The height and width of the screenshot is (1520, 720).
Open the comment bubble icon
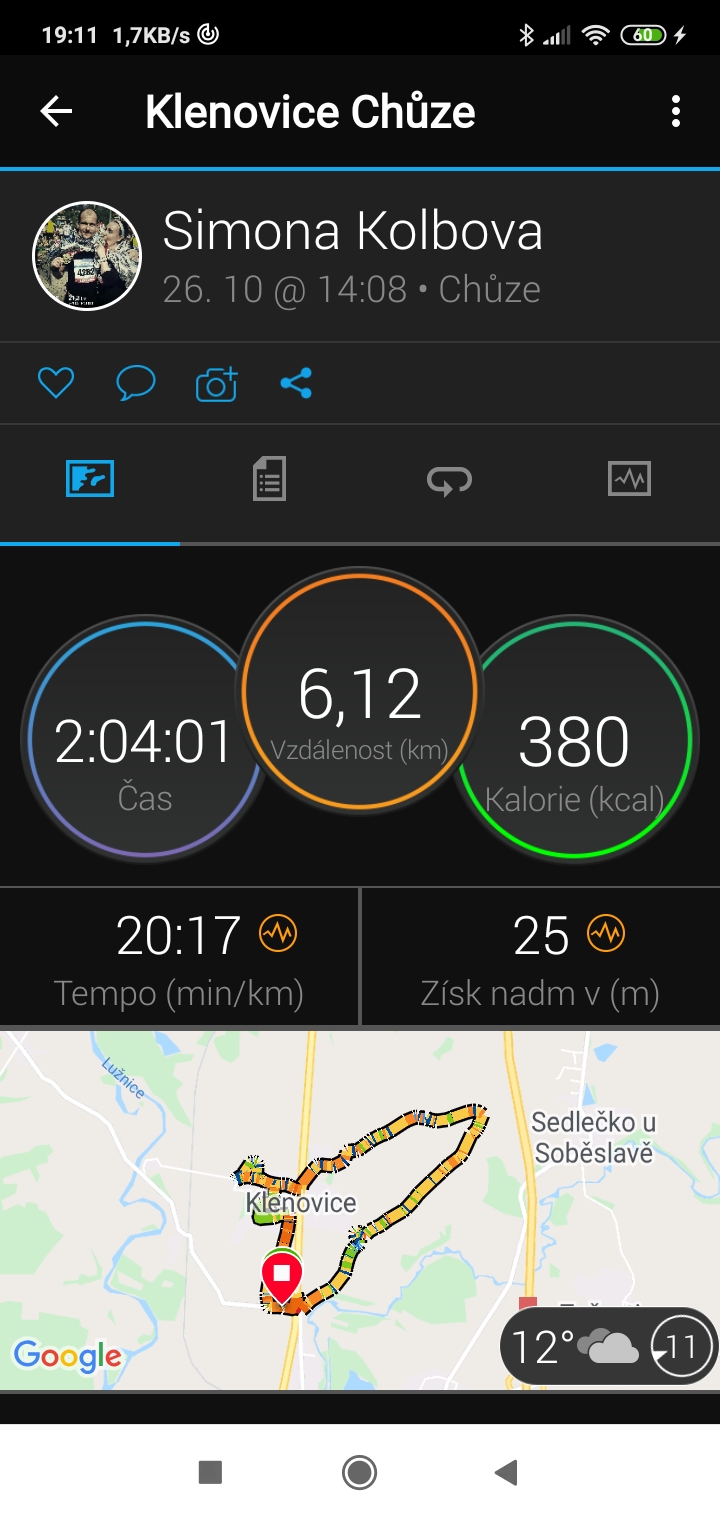(136, 383)
